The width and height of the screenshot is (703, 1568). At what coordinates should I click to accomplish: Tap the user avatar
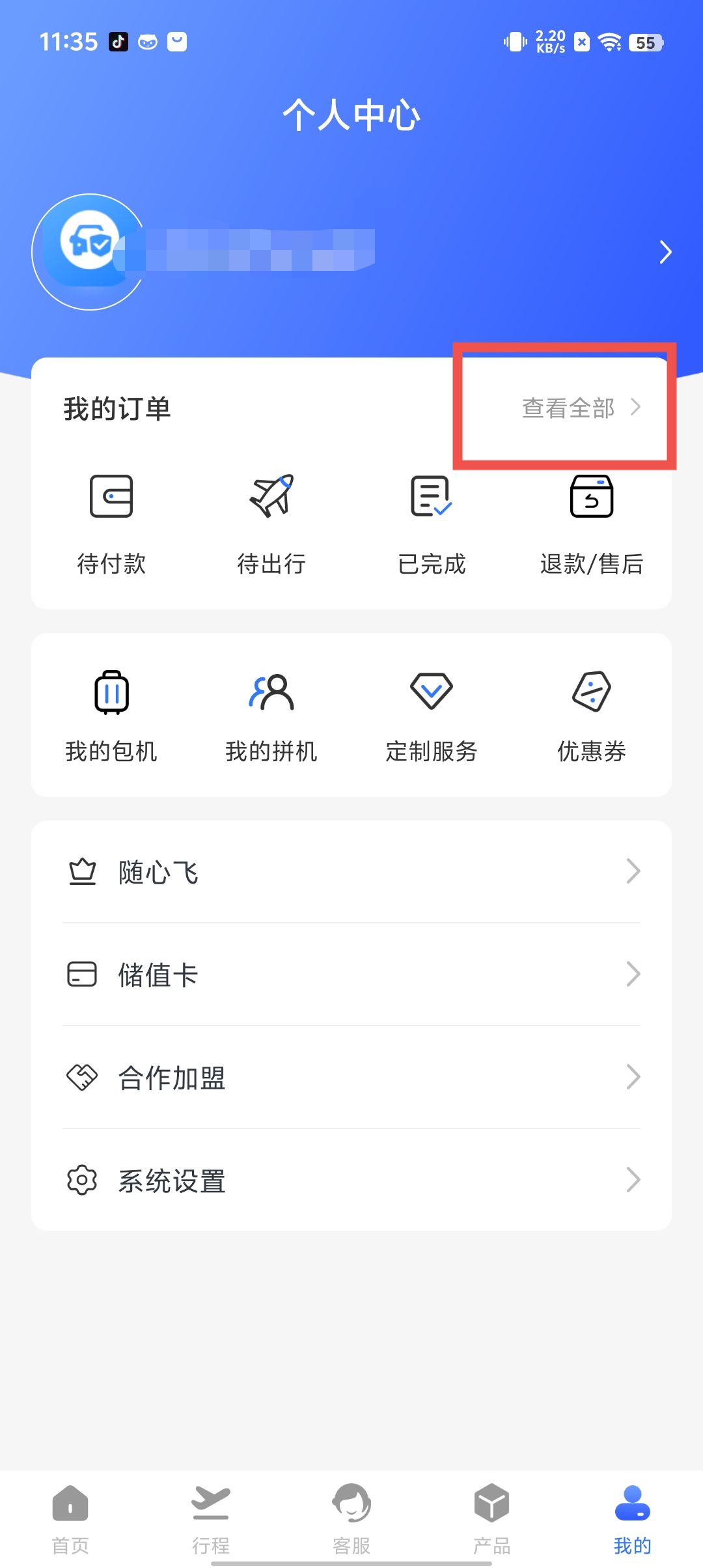90,252
